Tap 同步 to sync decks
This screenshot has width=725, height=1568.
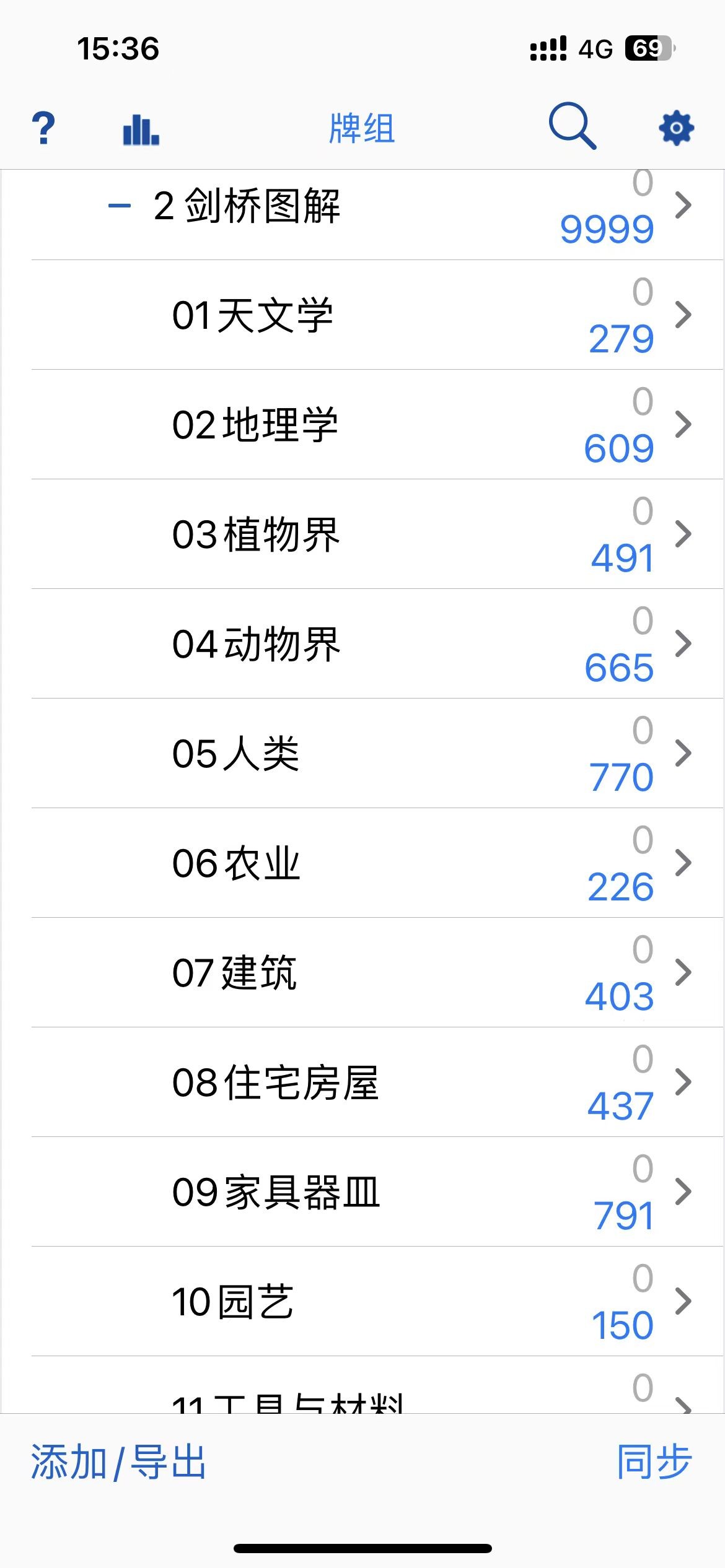[654, 1461]
